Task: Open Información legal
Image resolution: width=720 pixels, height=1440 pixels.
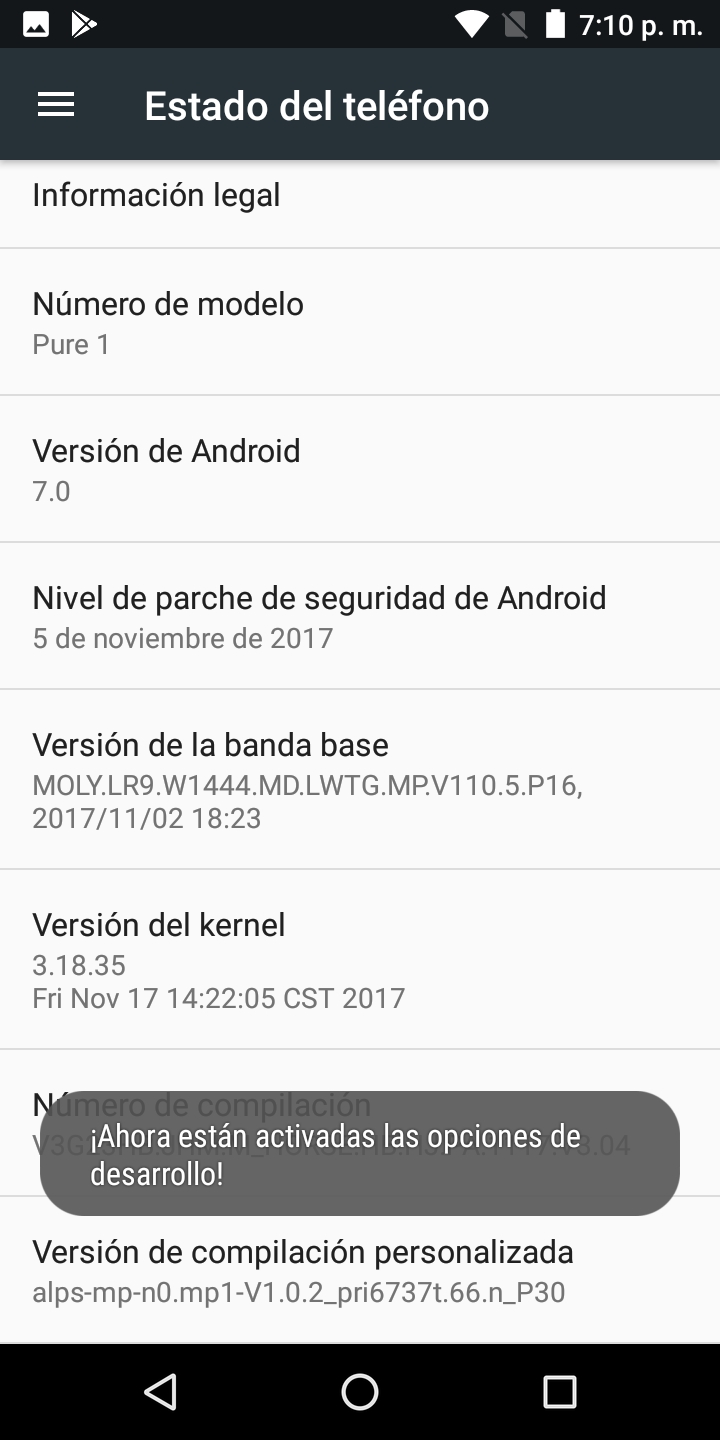Action: tap(360, 196)
